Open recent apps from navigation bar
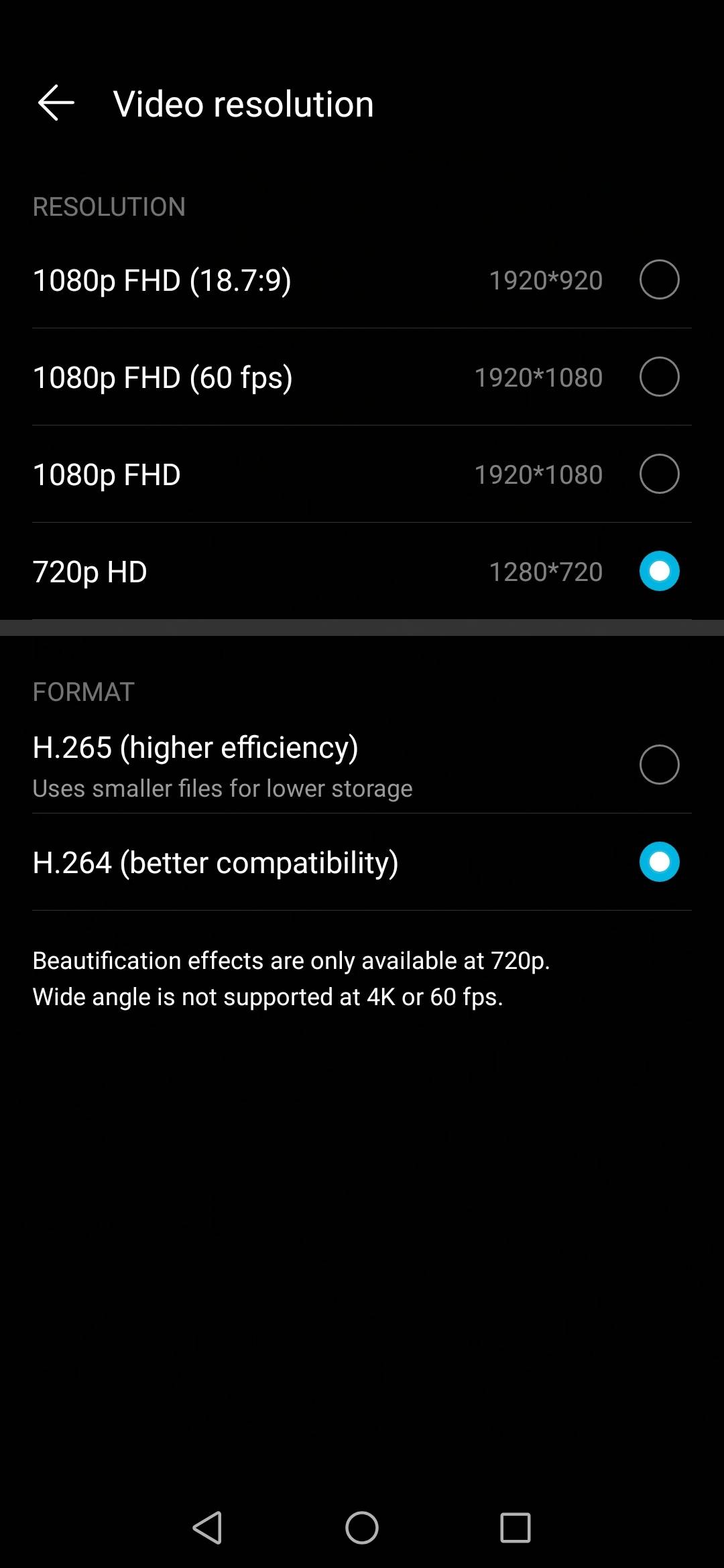Viewport: 724px width, 1568px height. coord(516,1528)
